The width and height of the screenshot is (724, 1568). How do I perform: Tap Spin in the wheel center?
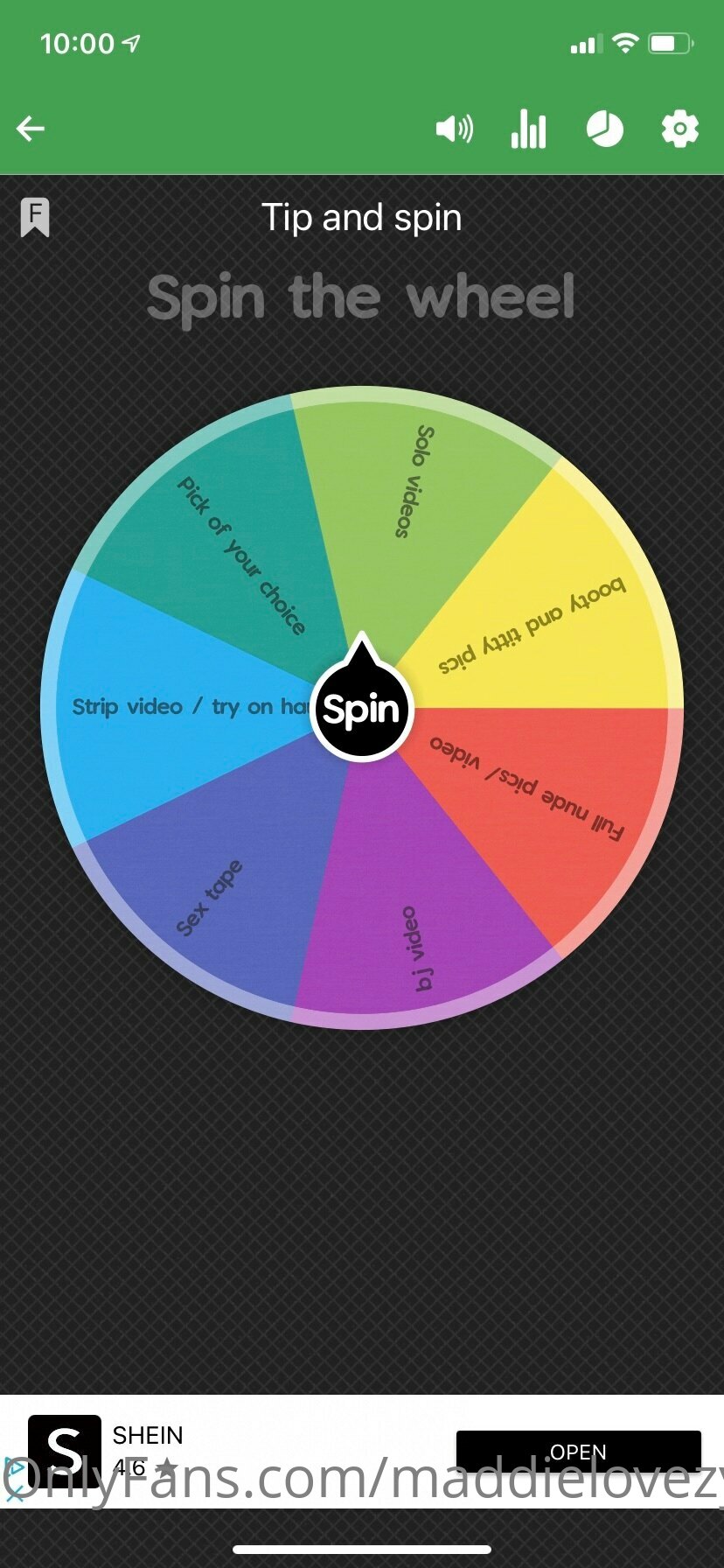tap(362, 709)
